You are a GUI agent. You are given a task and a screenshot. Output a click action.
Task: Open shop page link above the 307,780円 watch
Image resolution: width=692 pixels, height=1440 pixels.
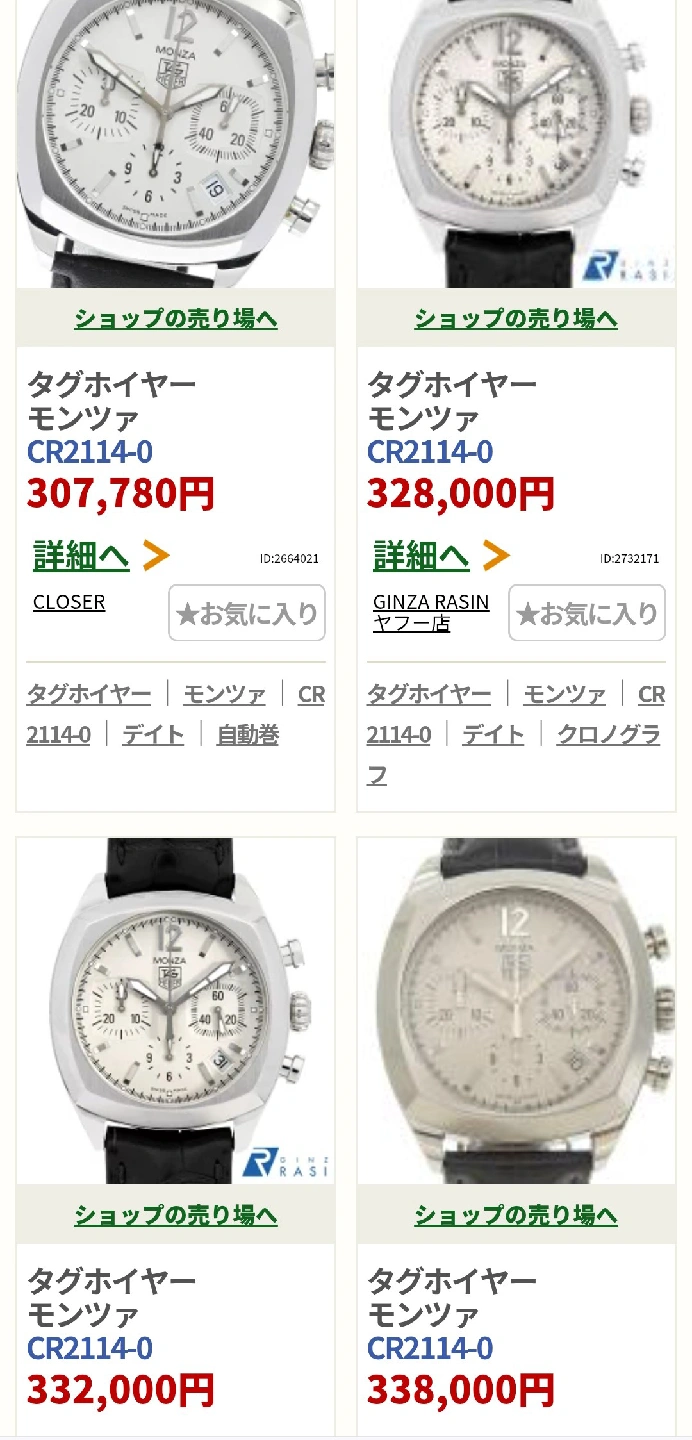click(x=175, y=319)
